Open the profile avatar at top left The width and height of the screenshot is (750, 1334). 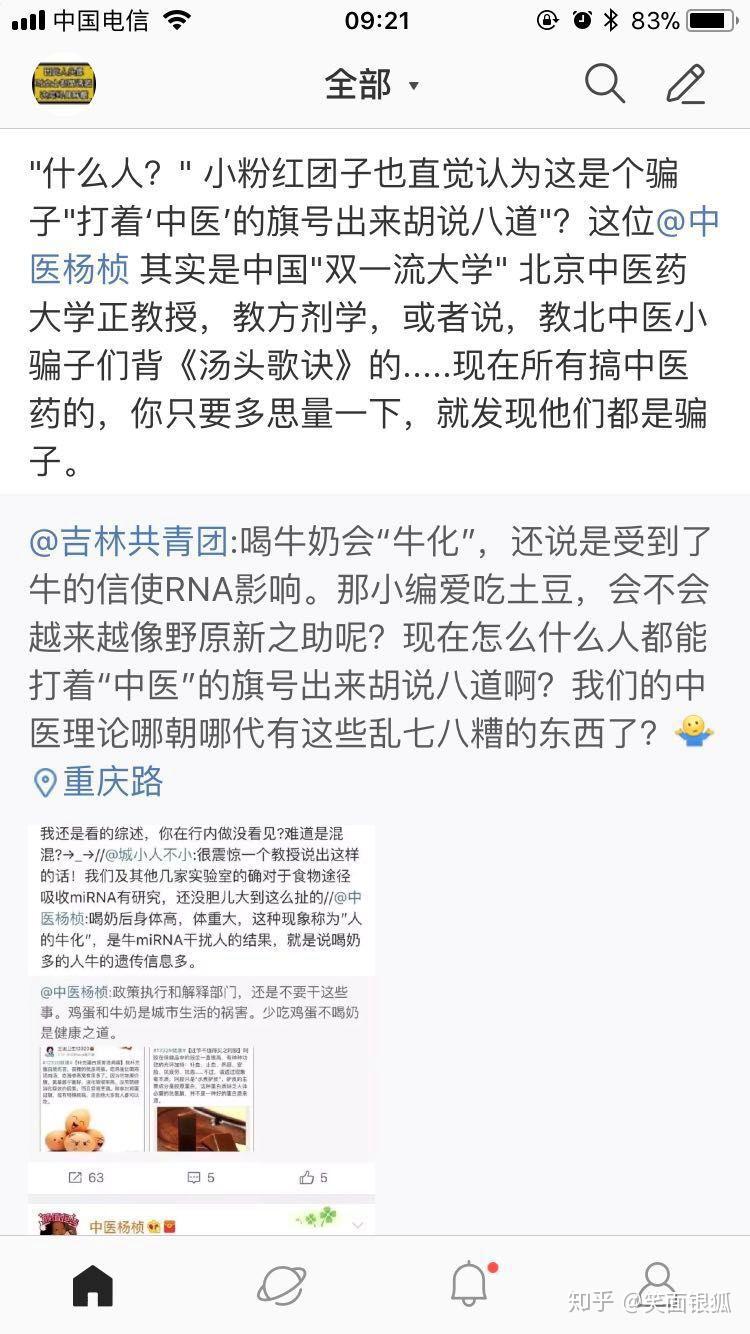pos(64,85)
